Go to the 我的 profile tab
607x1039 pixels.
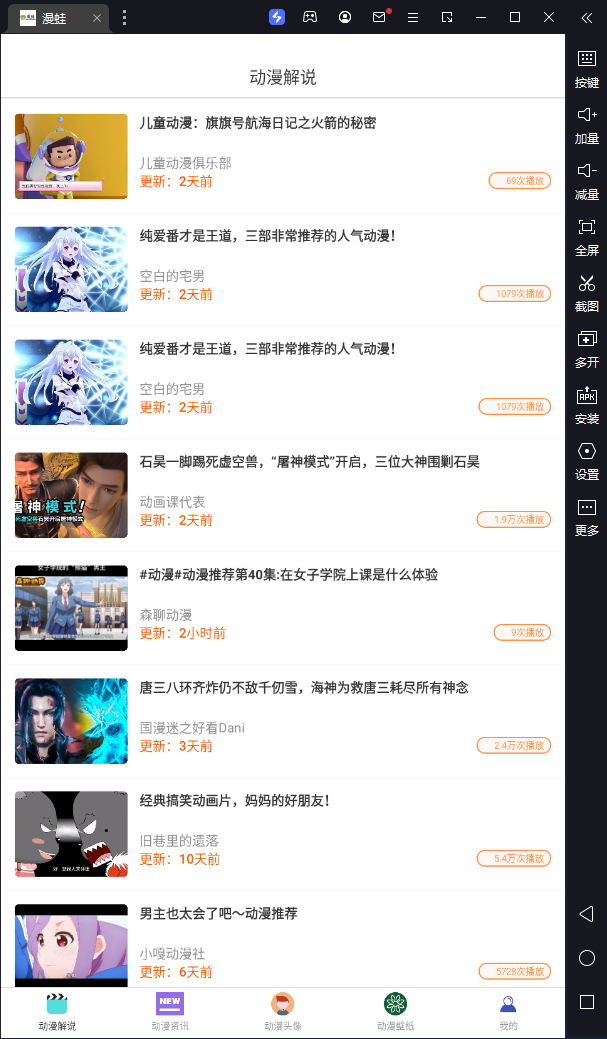(508, 1011)
